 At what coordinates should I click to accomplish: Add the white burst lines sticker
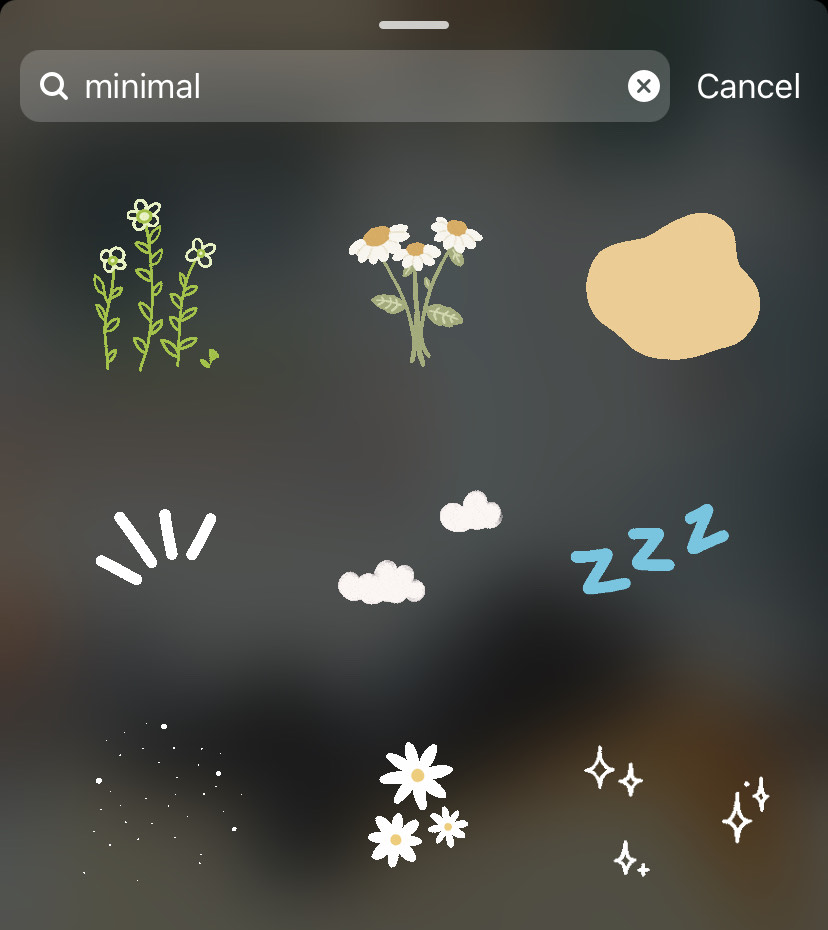pyautogui.click(x=155, y=545)
